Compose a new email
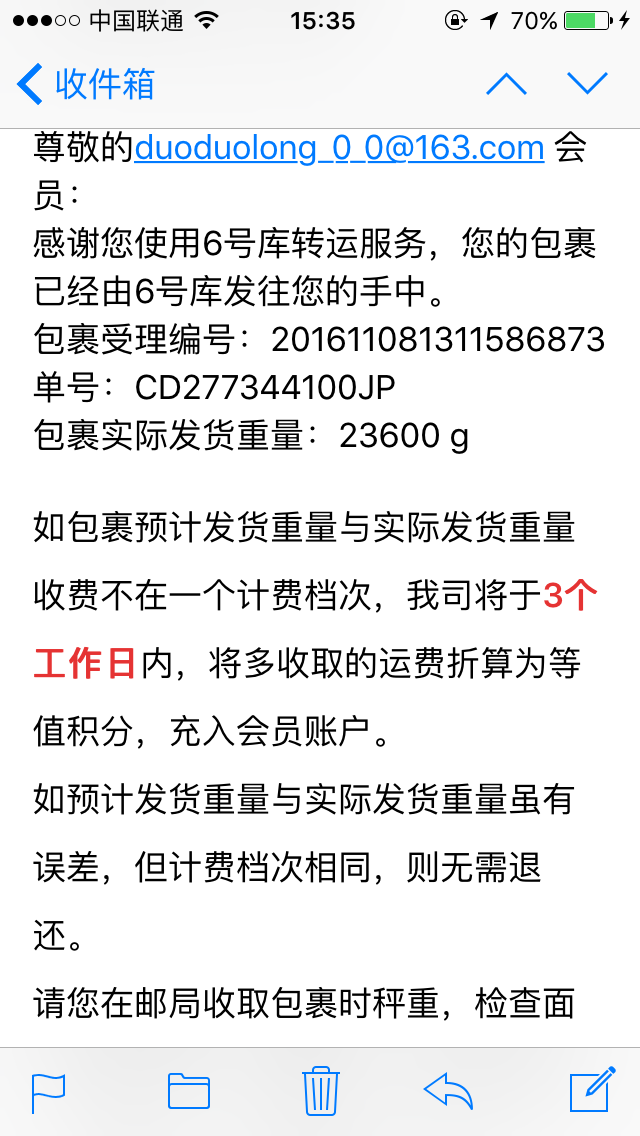Image resolution: width=640 pixels, height=1136 pixels. point(592,1089)
